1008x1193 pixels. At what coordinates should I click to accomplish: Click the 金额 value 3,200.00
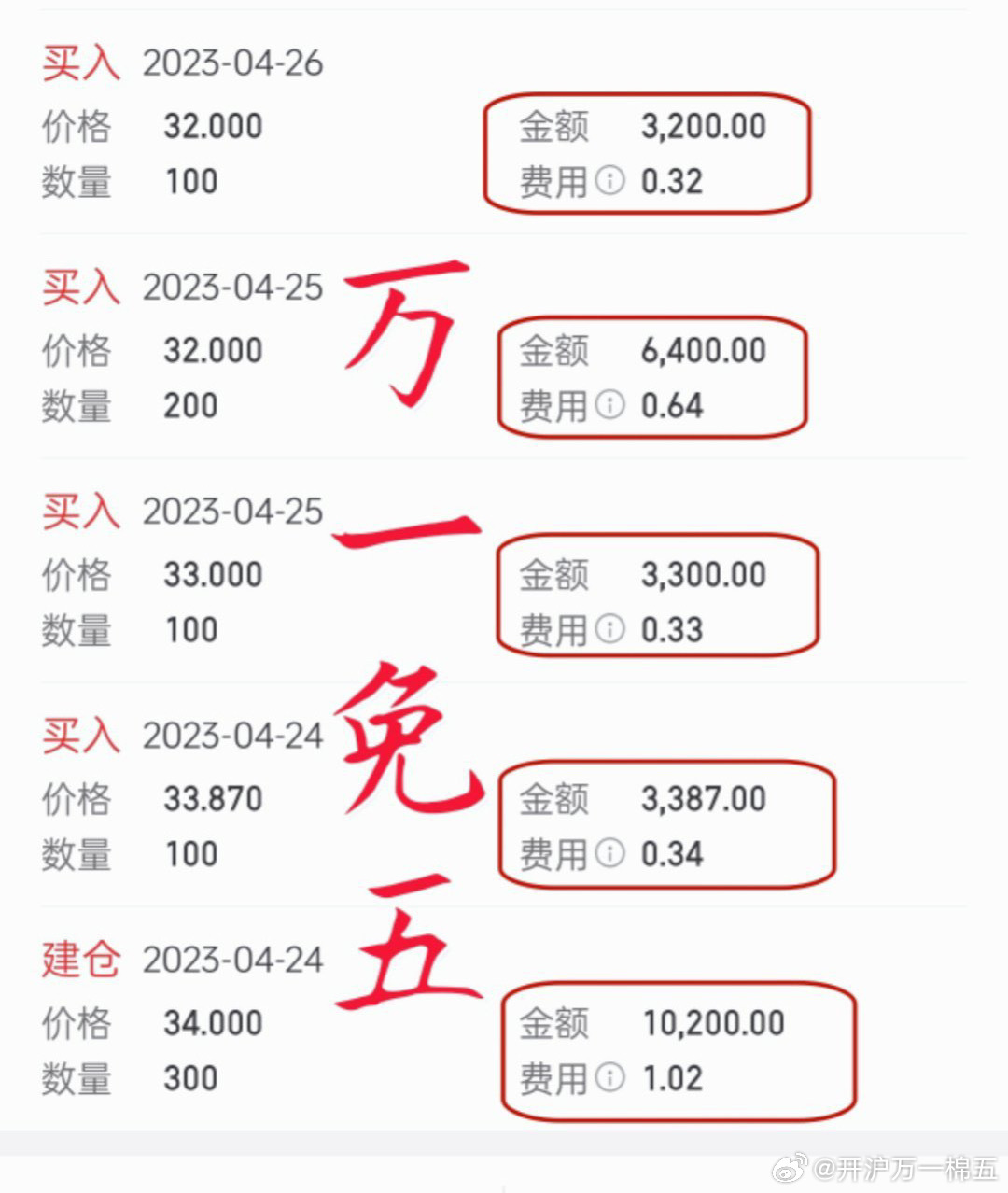point(703,124)
